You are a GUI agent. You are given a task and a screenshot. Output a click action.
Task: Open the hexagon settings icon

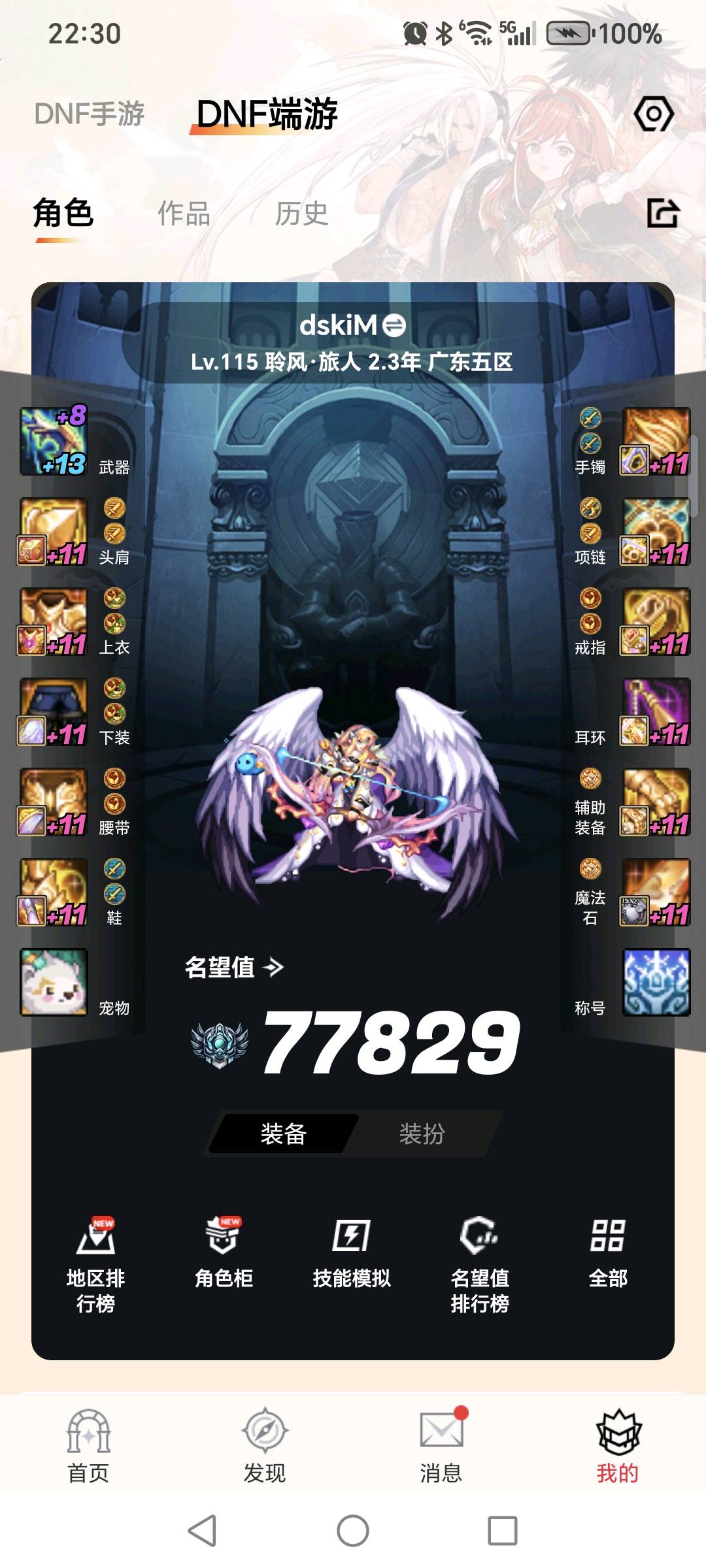point(653,114)
